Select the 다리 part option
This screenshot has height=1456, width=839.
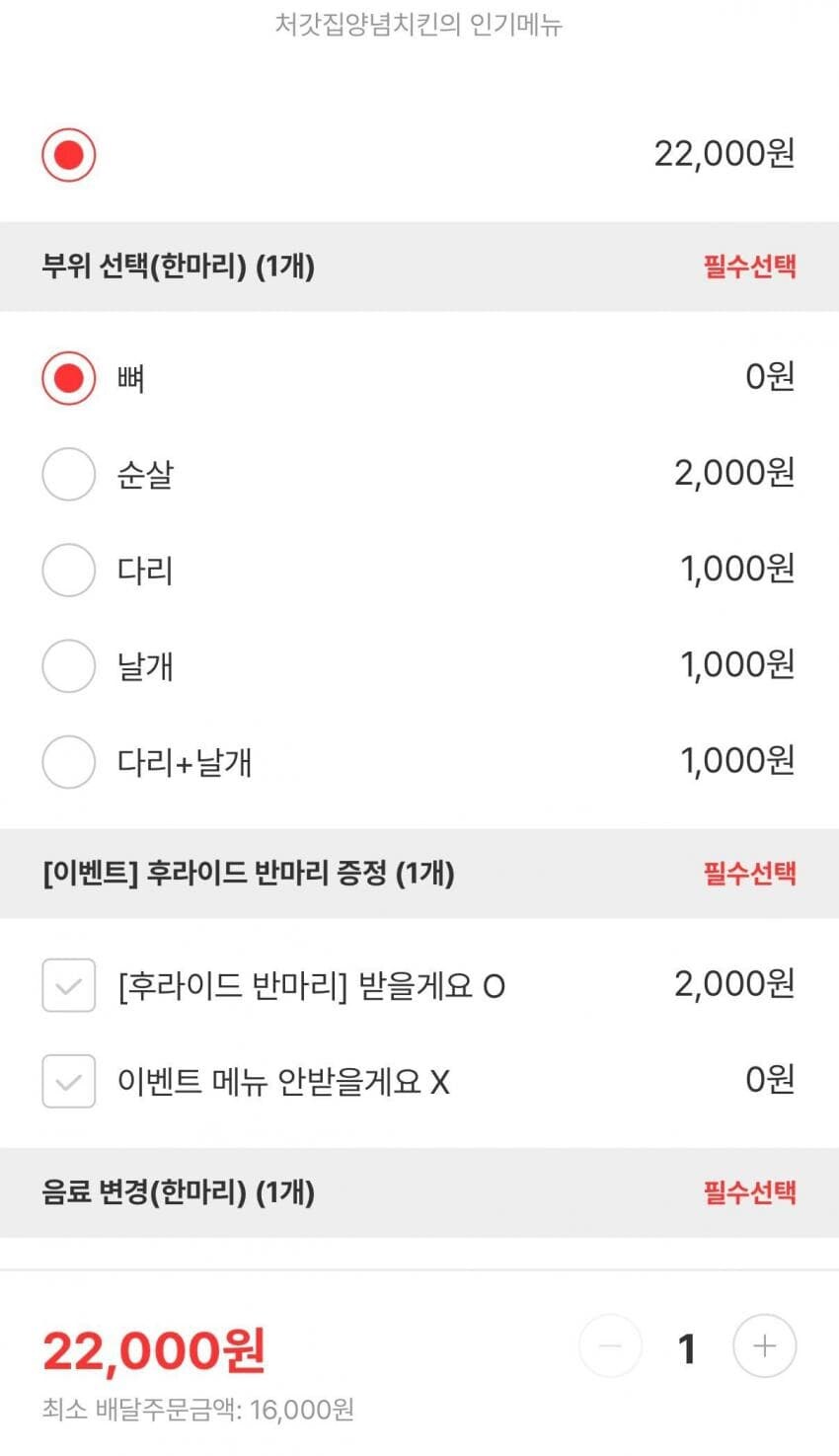pyautogui.click(x=68, y=570)
